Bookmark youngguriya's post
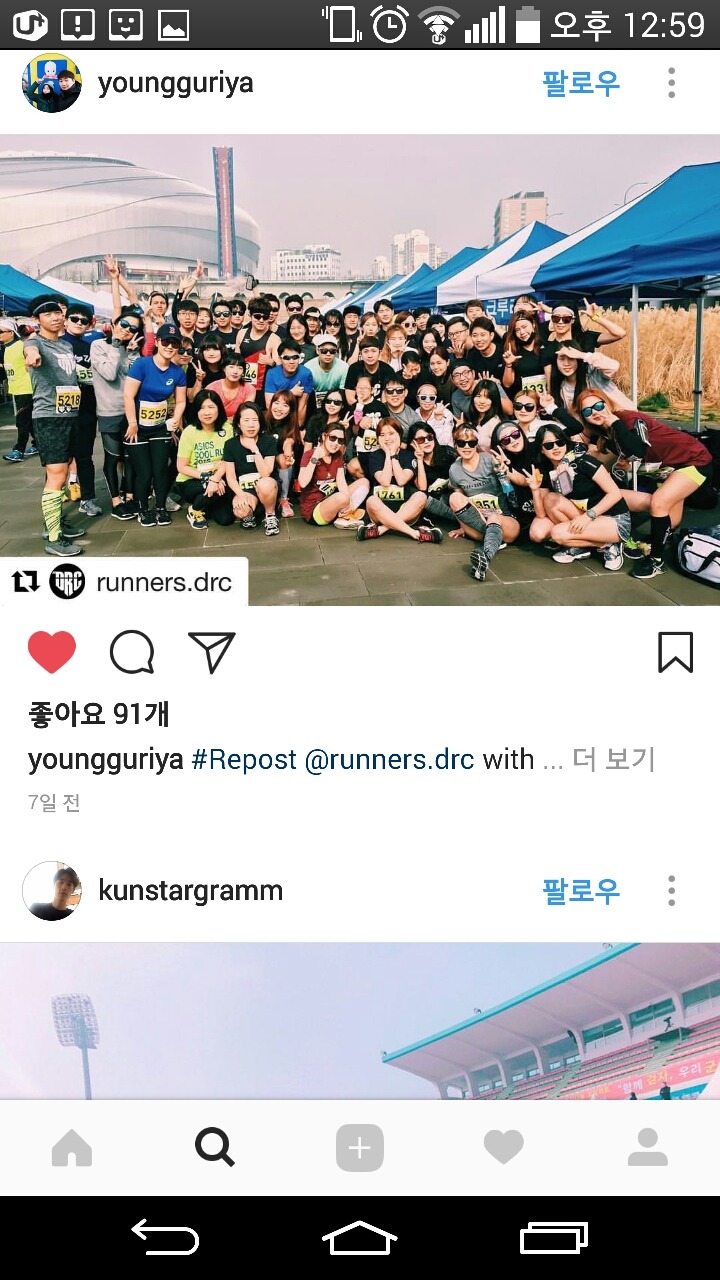The image size is (720, 1280). point(675,653)
